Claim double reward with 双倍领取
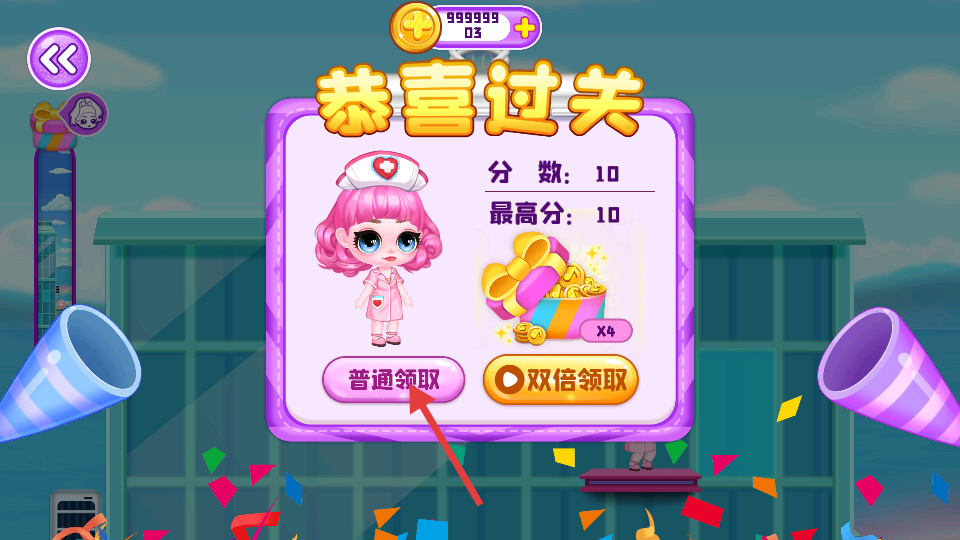The image size is (960, 540). click(x=560, y=380)
